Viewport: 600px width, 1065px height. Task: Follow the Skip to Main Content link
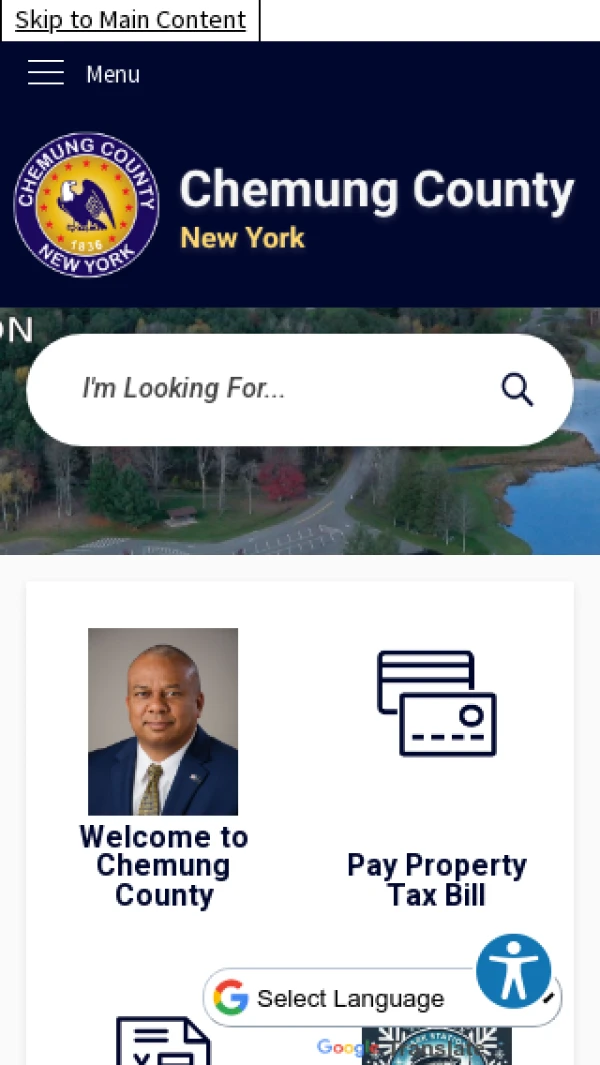click(130, 20)
